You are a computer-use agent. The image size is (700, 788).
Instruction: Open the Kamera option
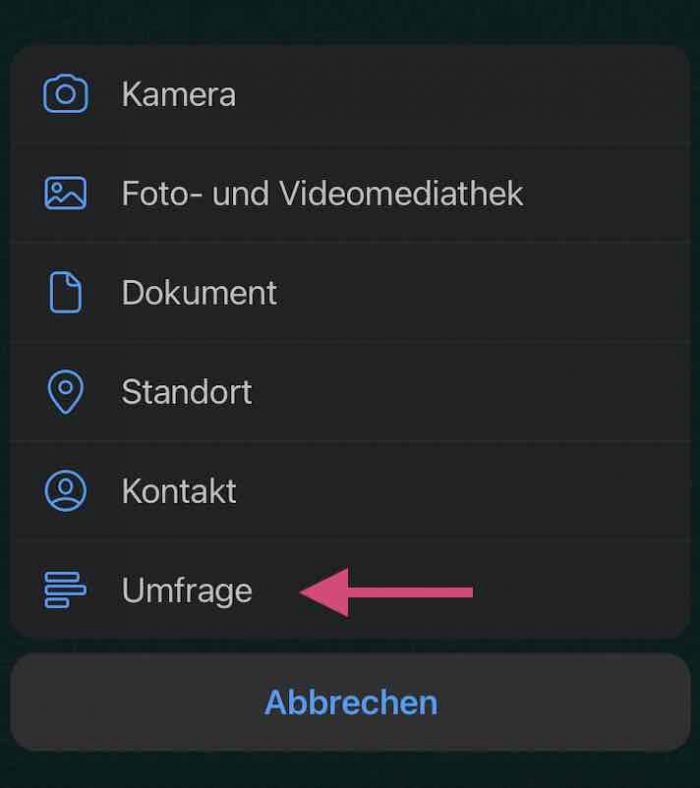(x=178, y=95)
